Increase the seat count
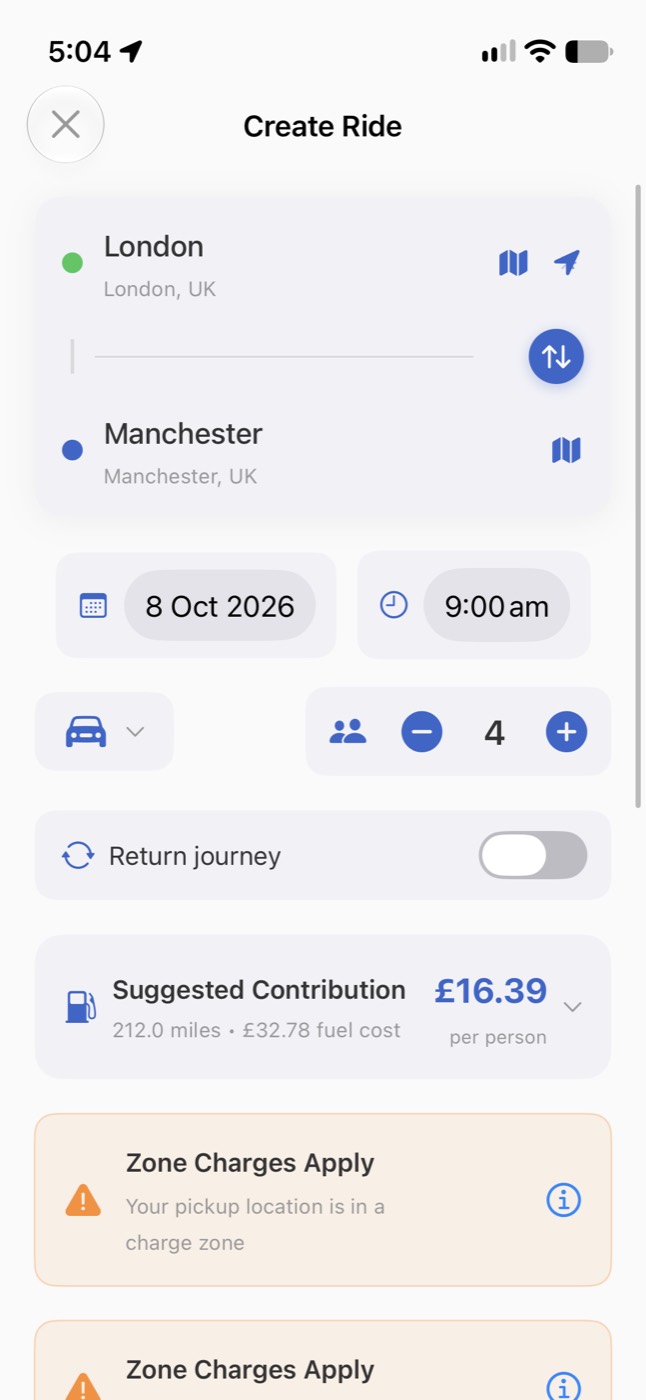This screenshot has width=646, height=1400. 566,733
